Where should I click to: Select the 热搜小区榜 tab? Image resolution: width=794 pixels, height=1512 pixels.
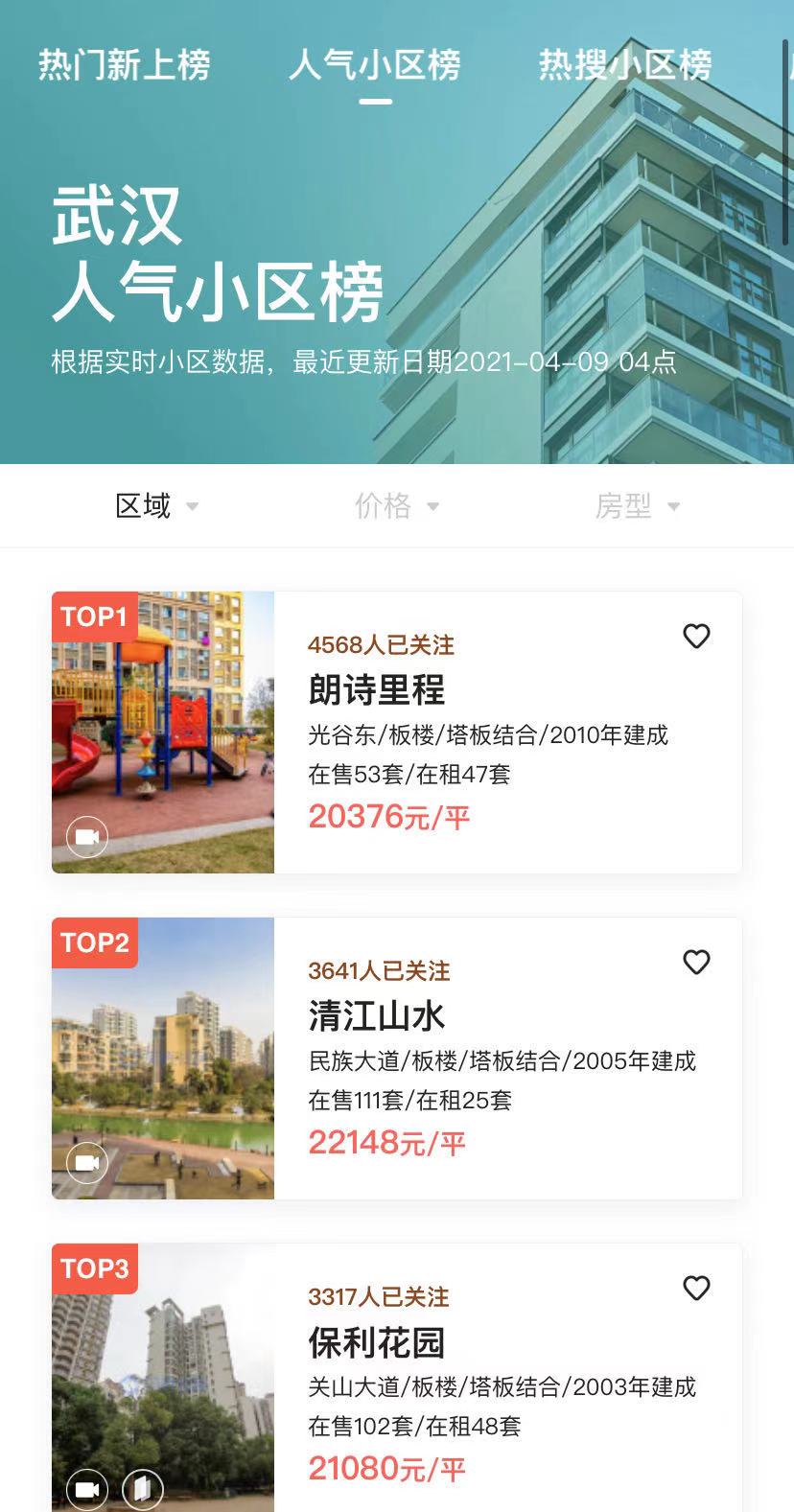point(626,65)
